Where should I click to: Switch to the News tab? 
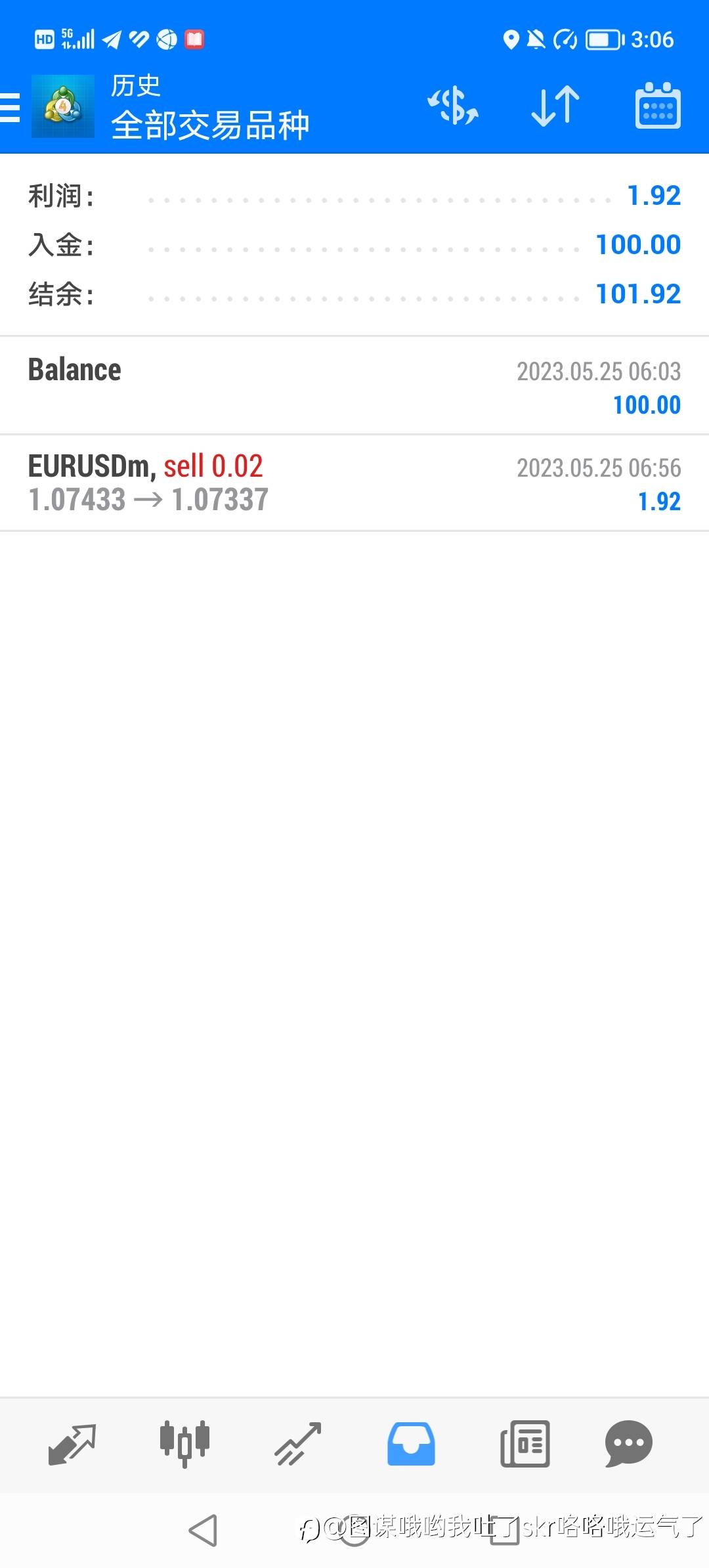(525, 1444)
